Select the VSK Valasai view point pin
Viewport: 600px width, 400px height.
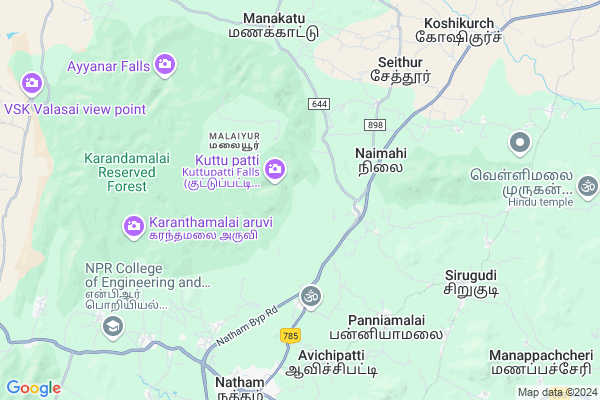pos(31,82)
